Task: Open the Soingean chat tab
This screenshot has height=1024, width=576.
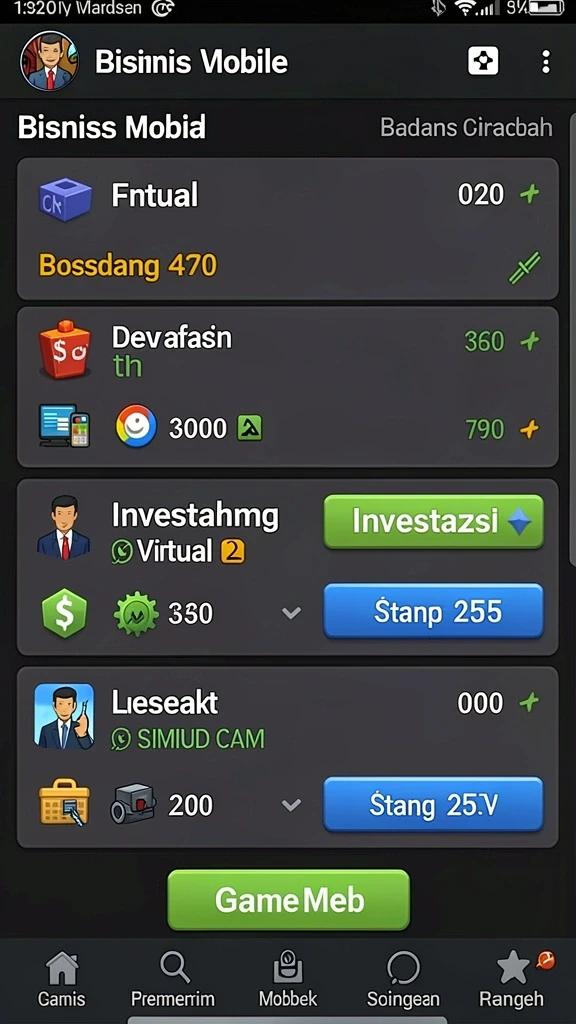Action: point(403,980)
